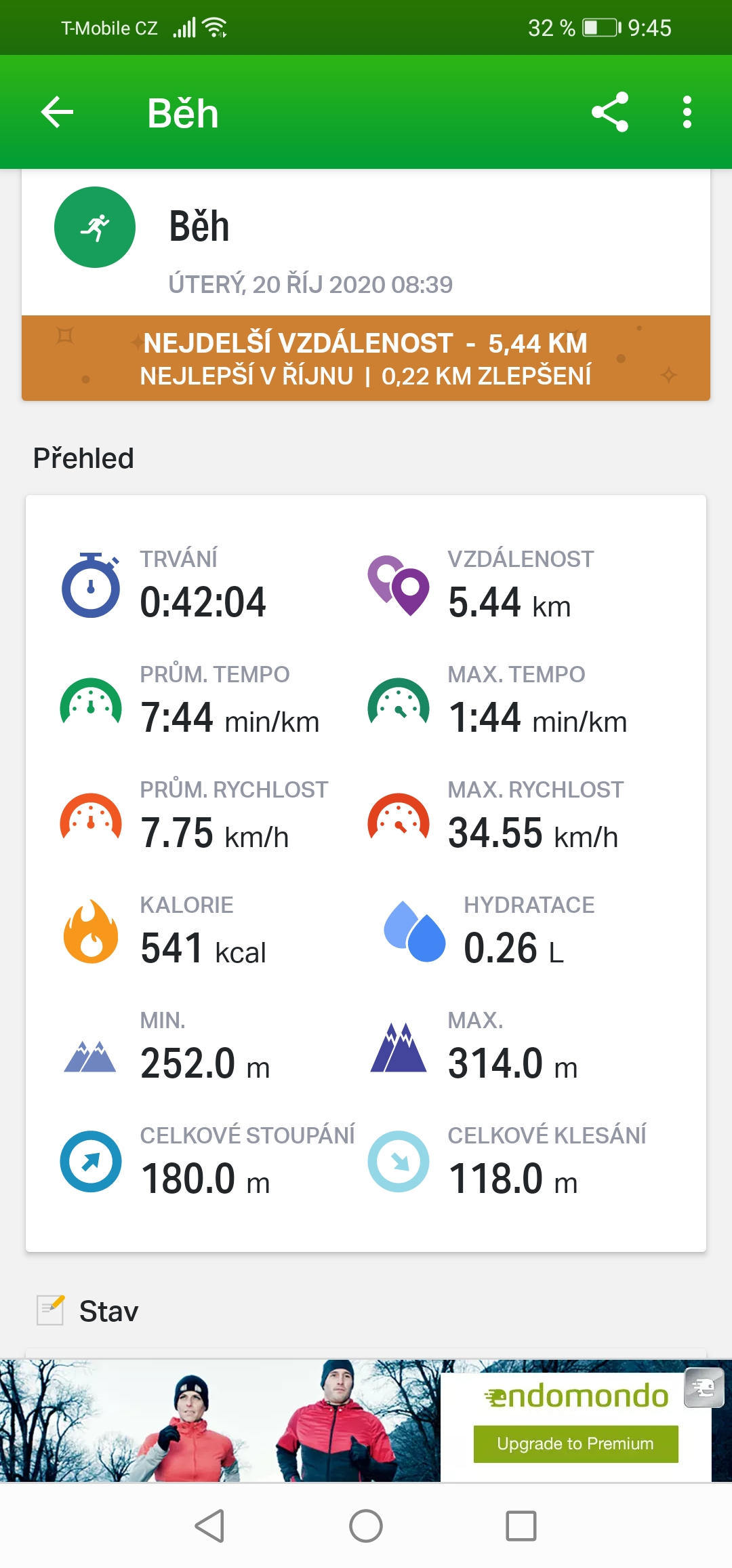Screen dimensions: 732x1568
Task: Open the Nejdelší vzdálenost record banner
Action: point(366,358)
